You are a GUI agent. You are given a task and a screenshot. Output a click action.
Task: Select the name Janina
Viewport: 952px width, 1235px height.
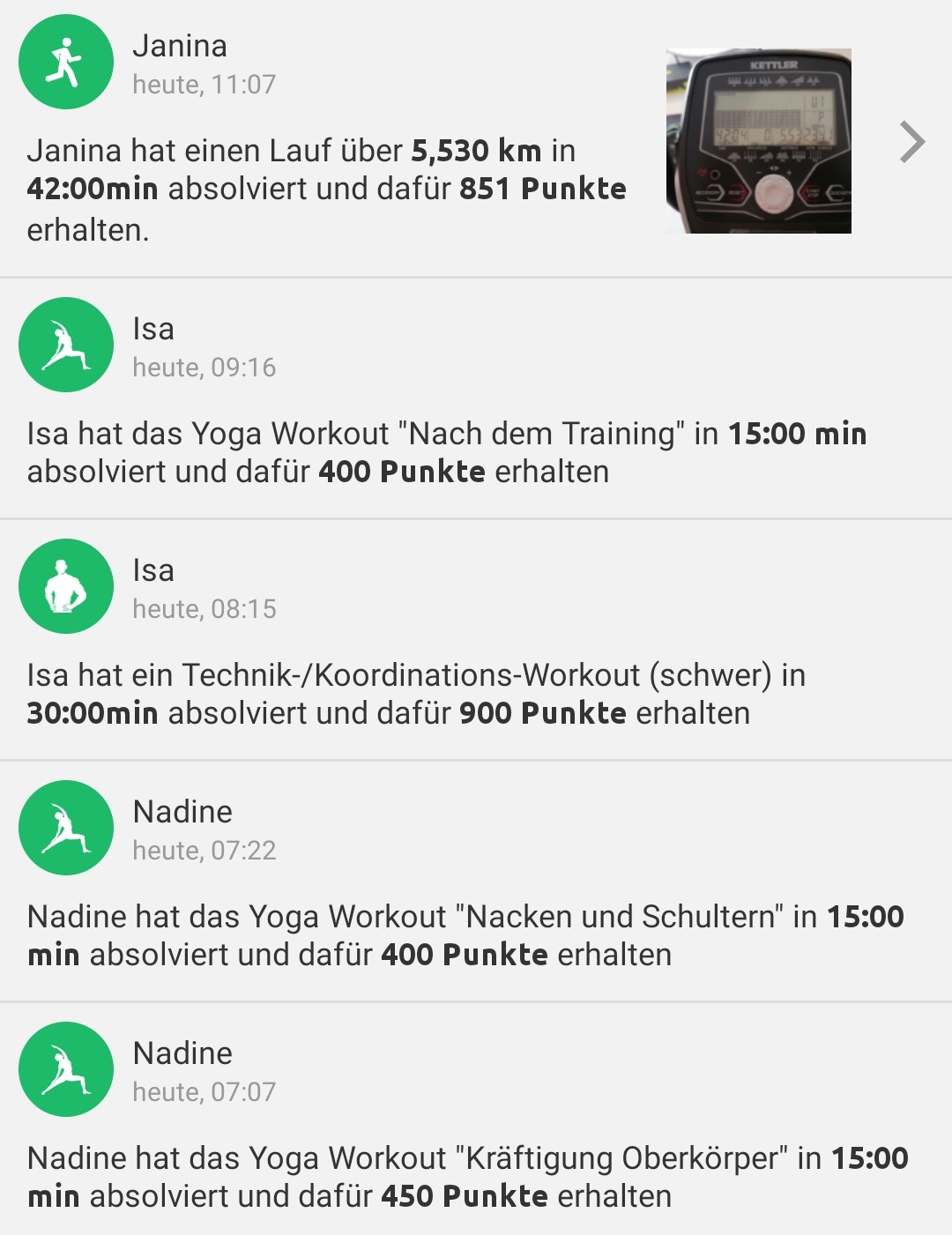[180, 46]
